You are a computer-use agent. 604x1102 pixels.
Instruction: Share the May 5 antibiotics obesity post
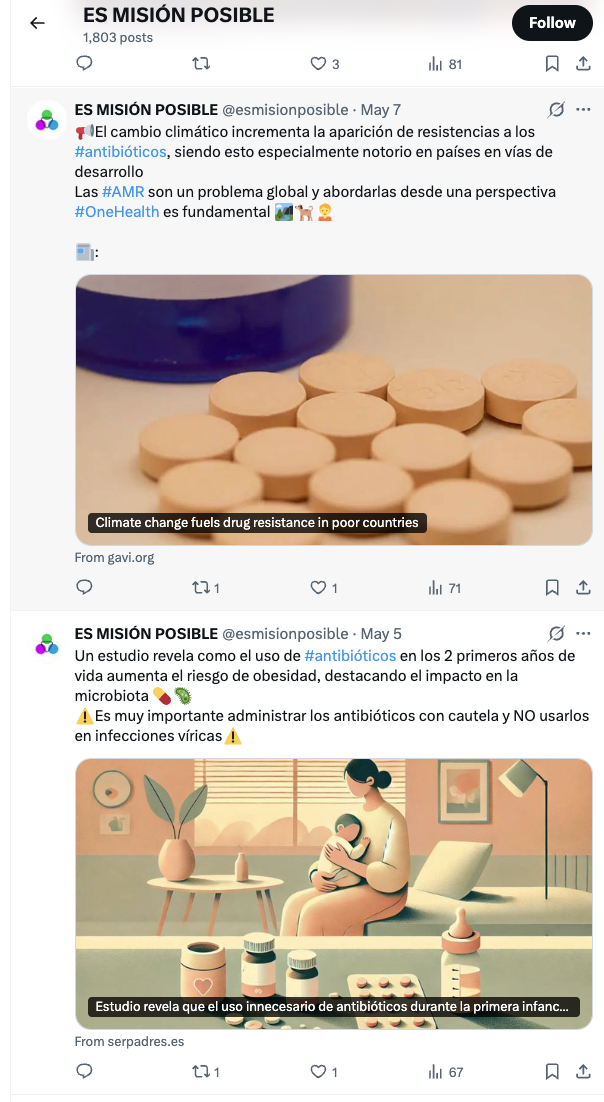[583, 1072]
